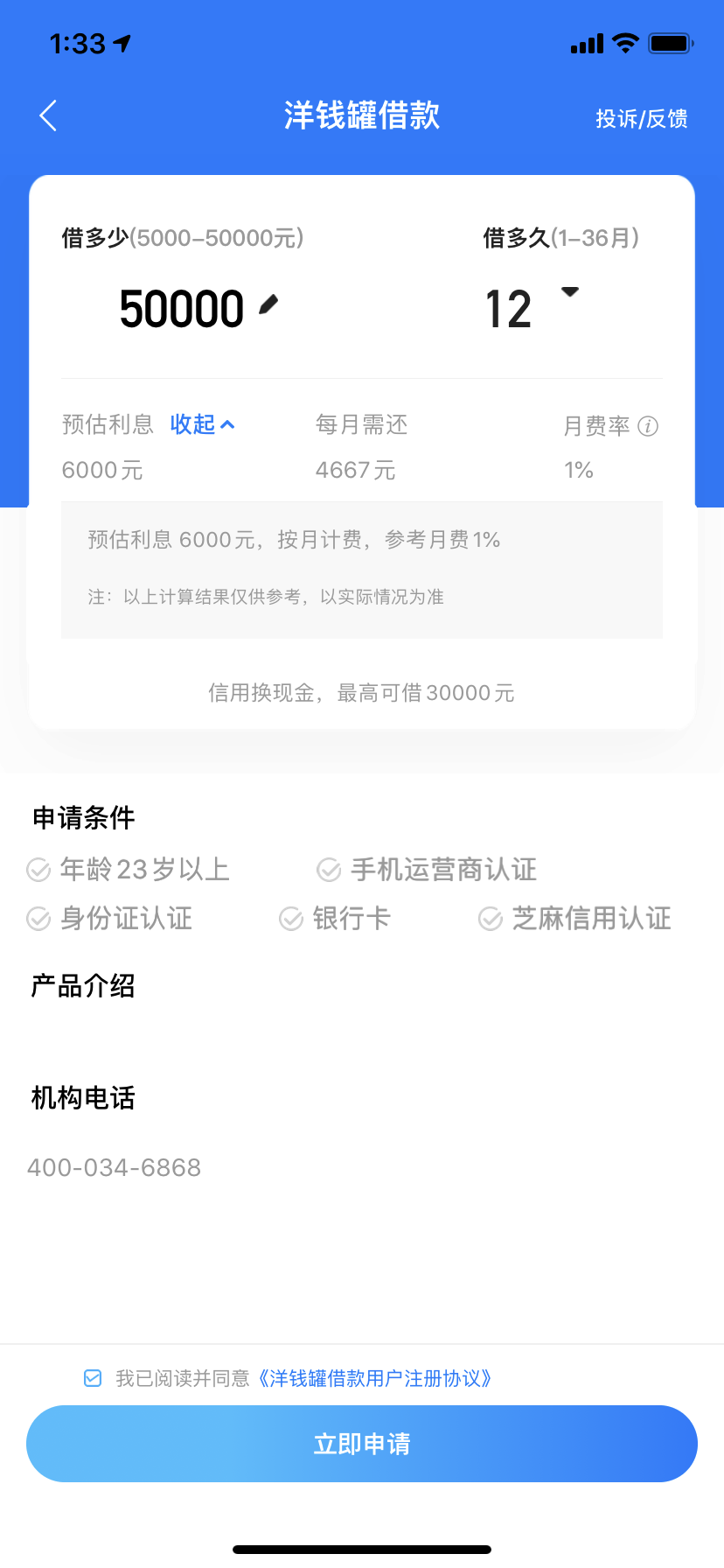The height and width of the screenshot is (1568, 724).
Task: Tap the battery indicator in status bar
Action: tap(670, 41)
